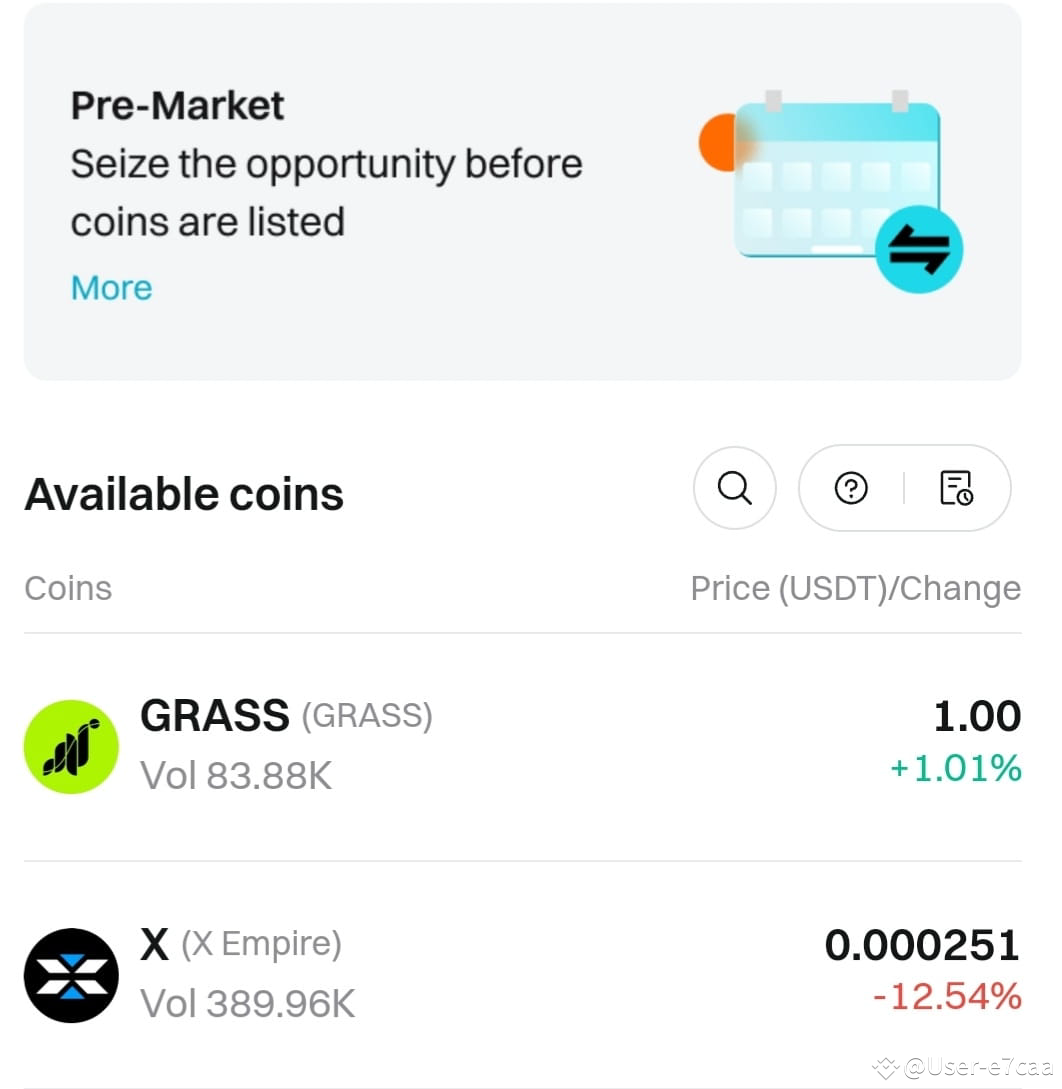Open the GRASS coin row
The image size is (1062, 1089).
pyautogui.click(x=522, y=746)
